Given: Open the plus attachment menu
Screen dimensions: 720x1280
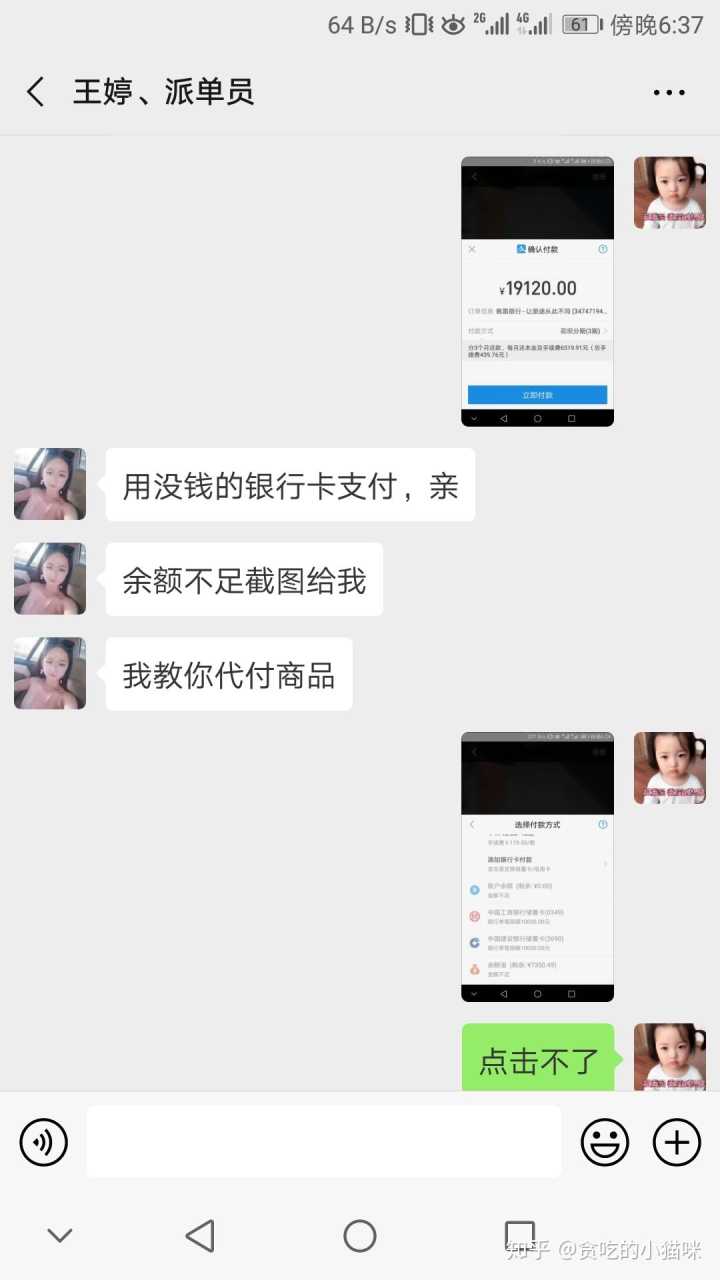Looking at the screenshot, I should pos(677,1142).
